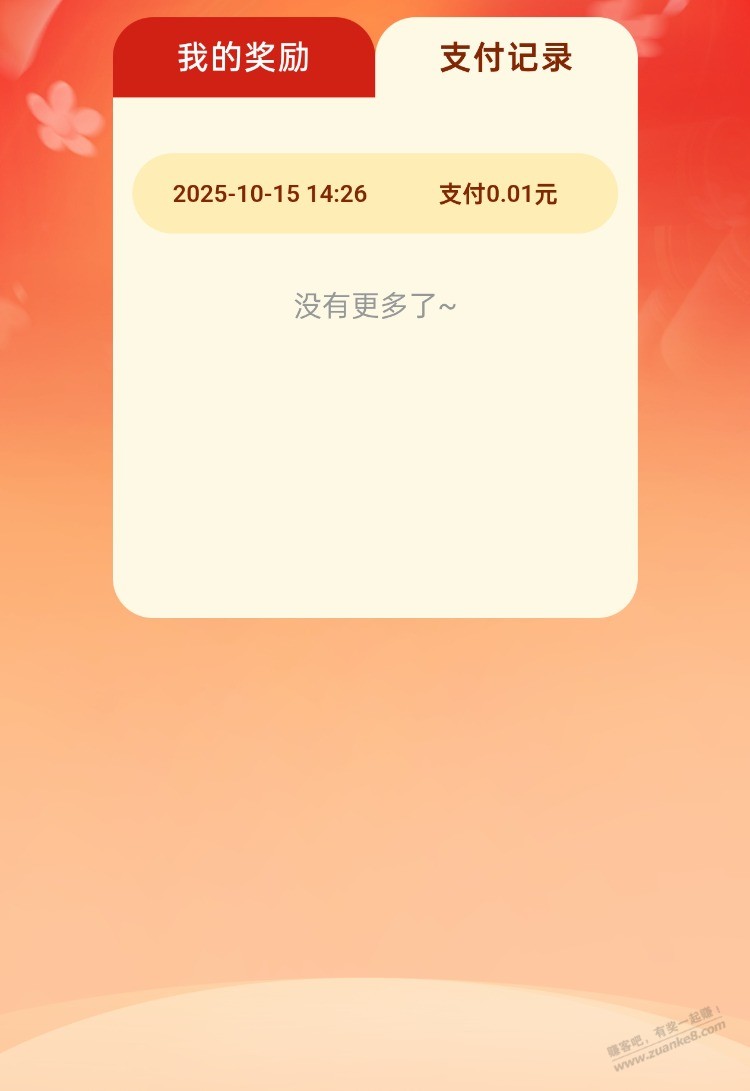Select the 支付记录 tab
The width and height of the screenshot is (750, 1091).
tap(506, 58)
